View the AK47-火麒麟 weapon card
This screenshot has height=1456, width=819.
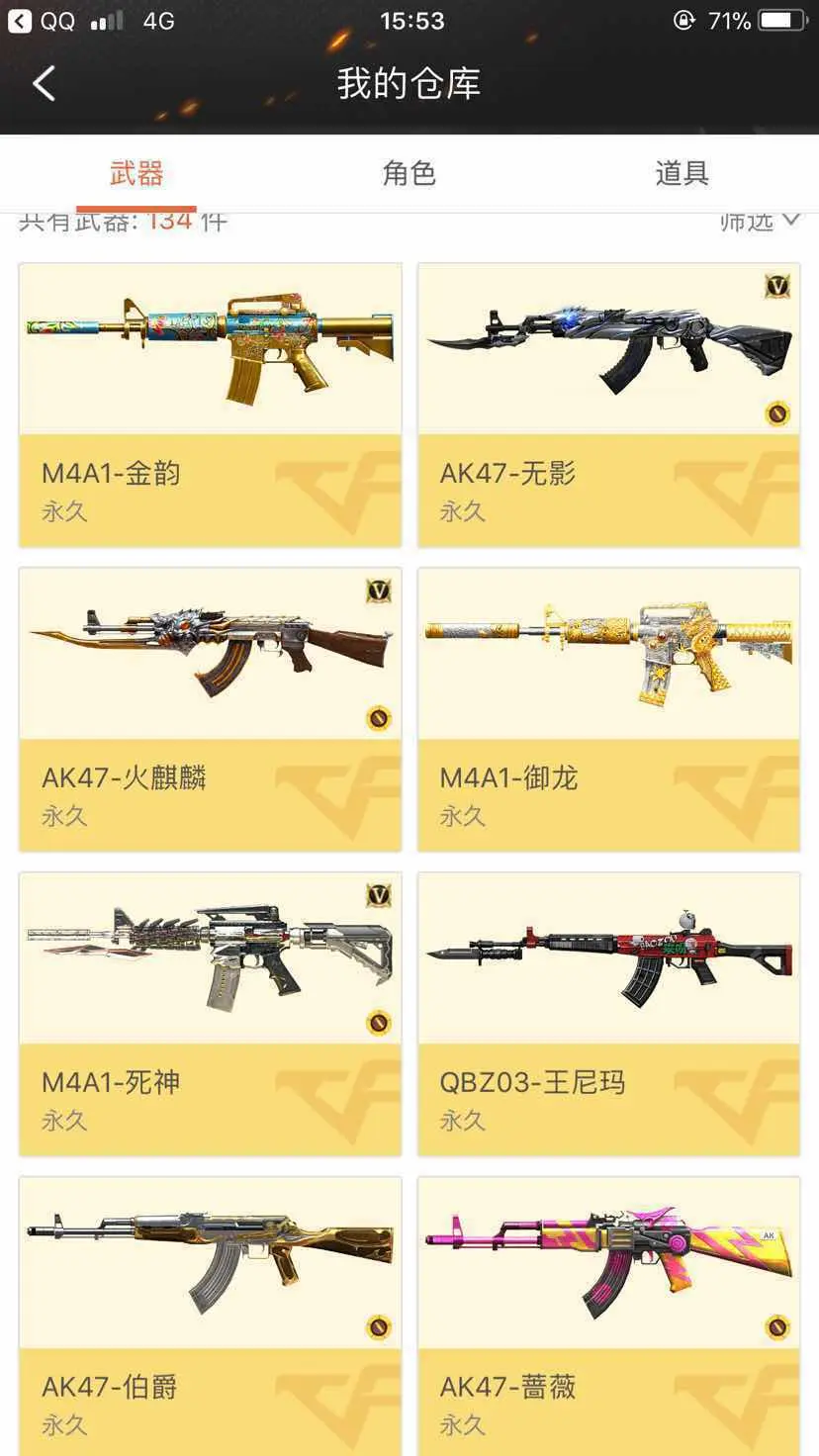pos(211,709)
